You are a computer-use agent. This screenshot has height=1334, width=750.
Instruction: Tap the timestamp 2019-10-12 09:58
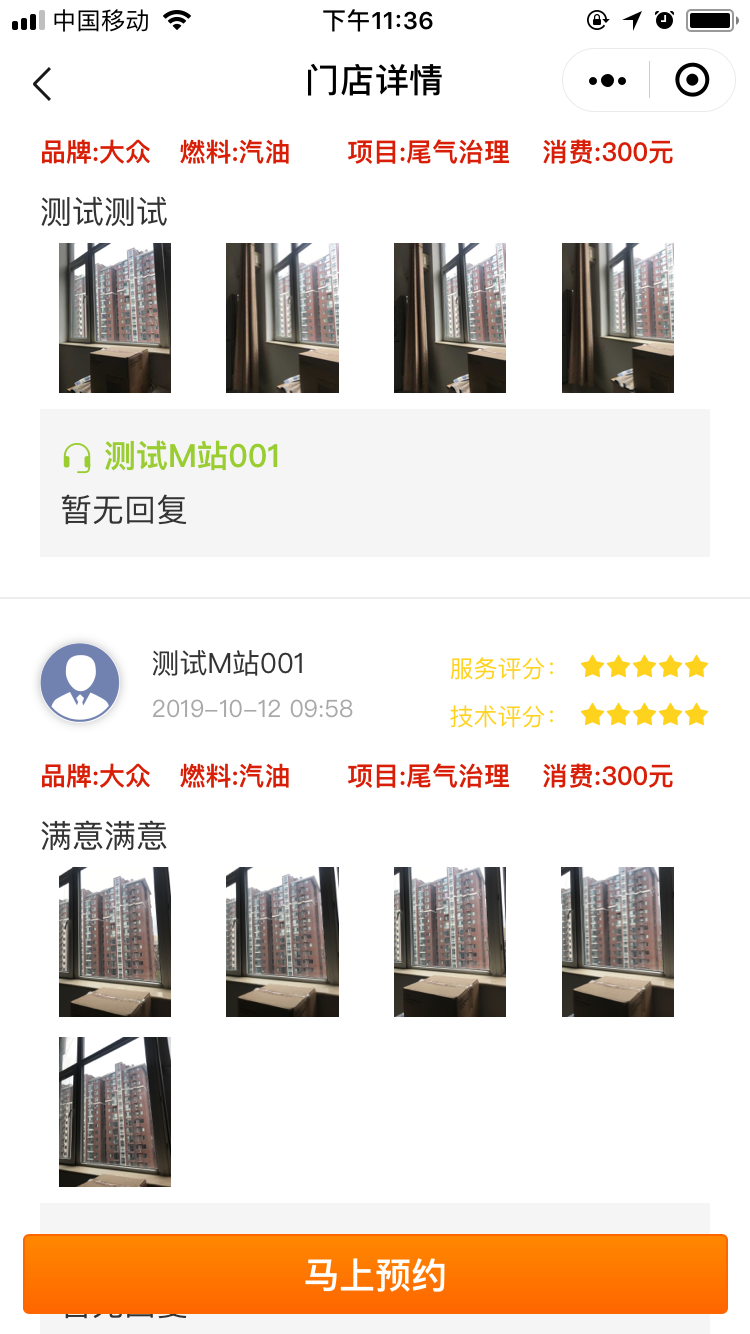(x=250, y=710)
